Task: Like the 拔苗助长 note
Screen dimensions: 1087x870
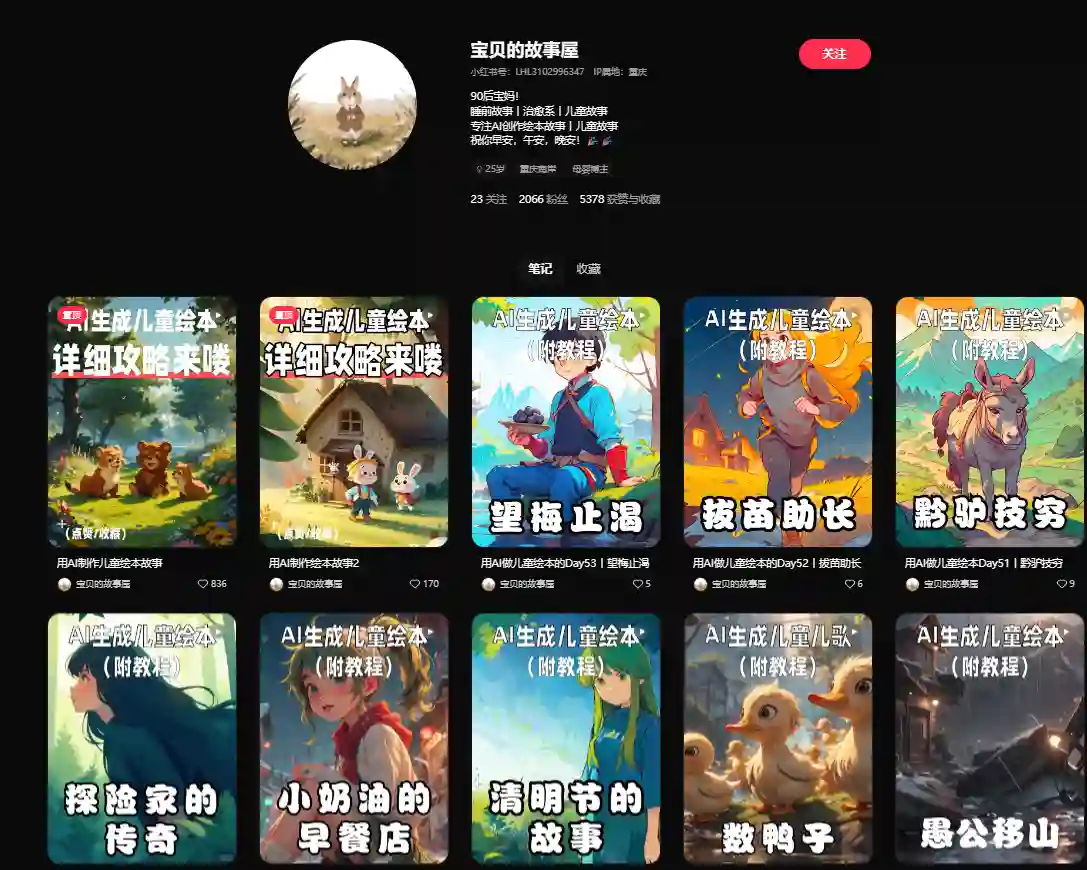Action: 849,584
